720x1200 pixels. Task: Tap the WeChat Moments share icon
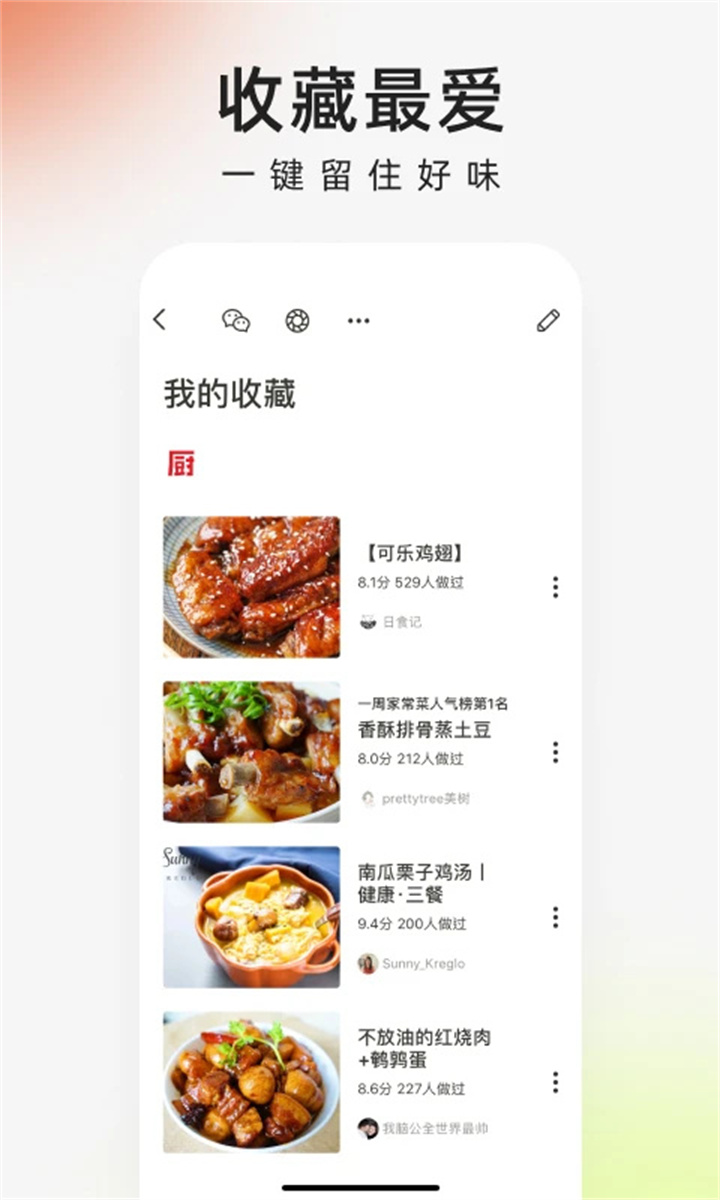[x=296, y=321]
